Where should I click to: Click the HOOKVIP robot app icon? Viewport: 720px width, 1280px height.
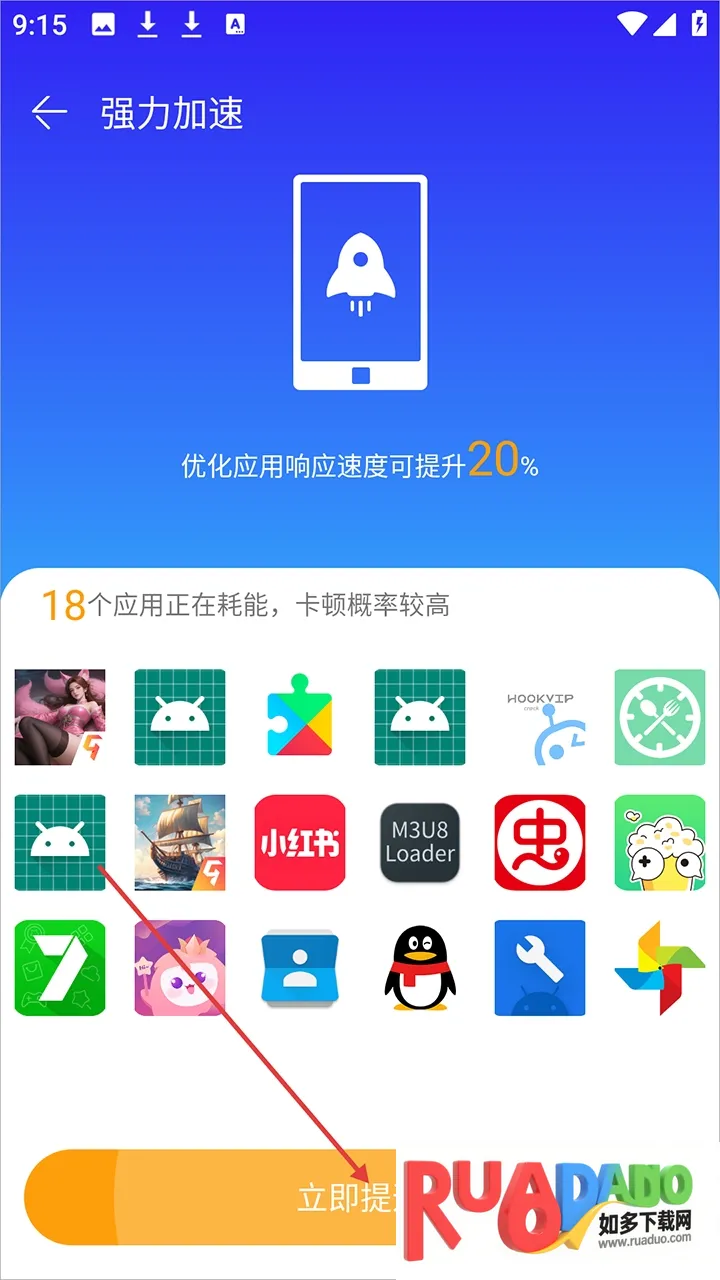(540, 718)
